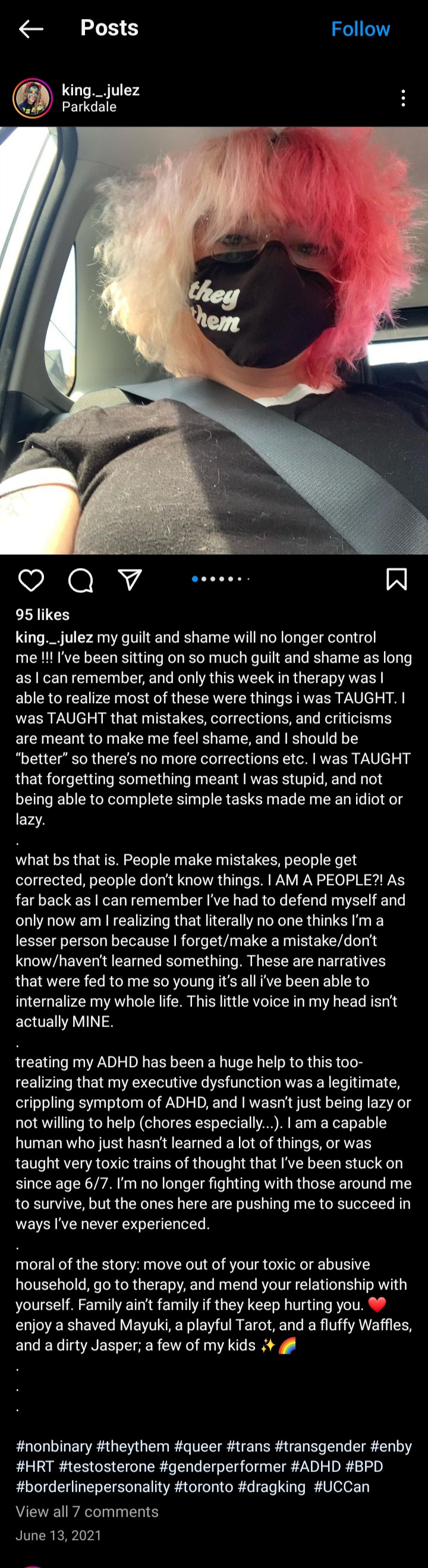Viewport: 428px width, 1568px height.
Task: Open the post's three-dot options menu
Action: (x=403, y=98)
